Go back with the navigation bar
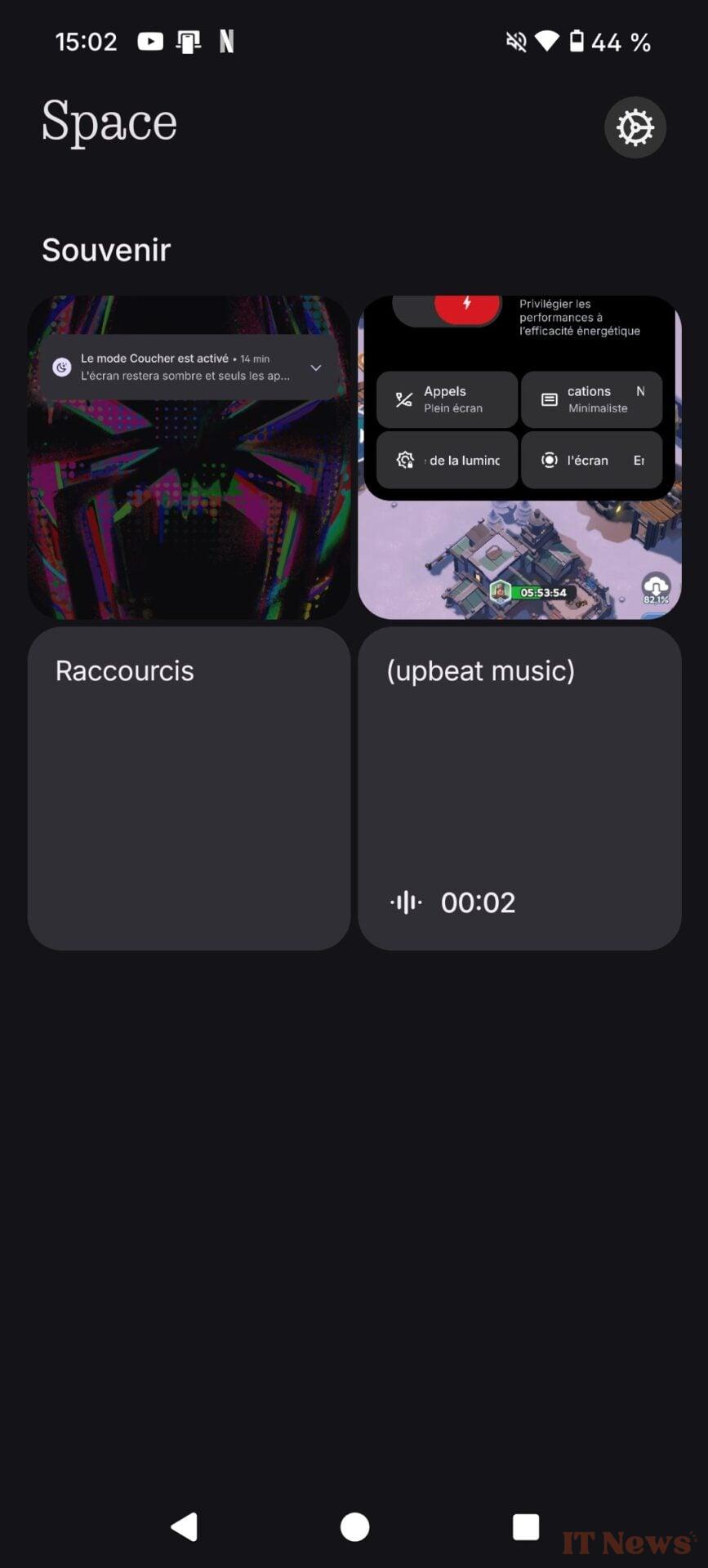The width and height of the screenshot is (708, 1568). (x=185, y=1526)
